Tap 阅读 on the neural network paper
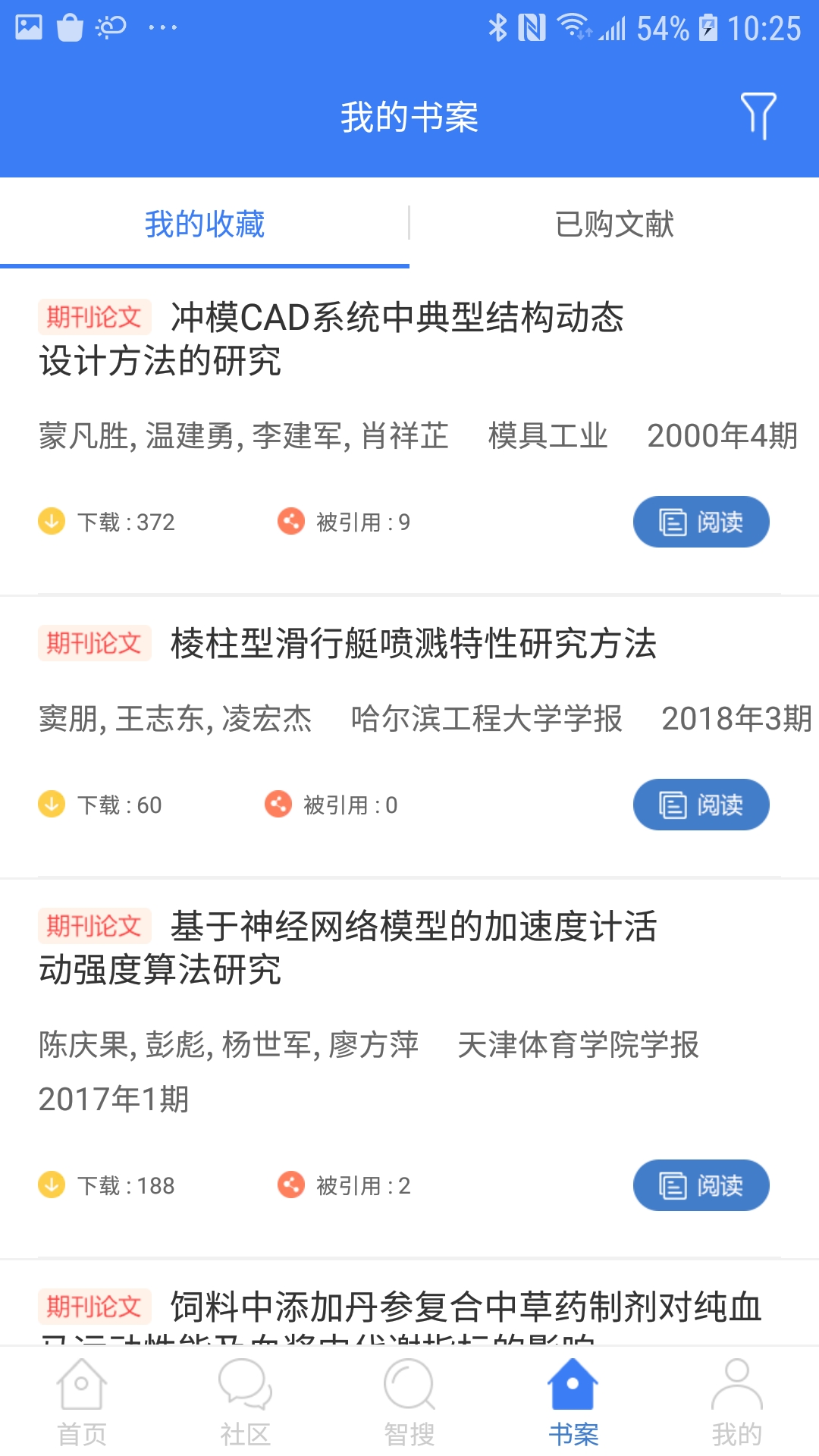 pos(700,1185)
